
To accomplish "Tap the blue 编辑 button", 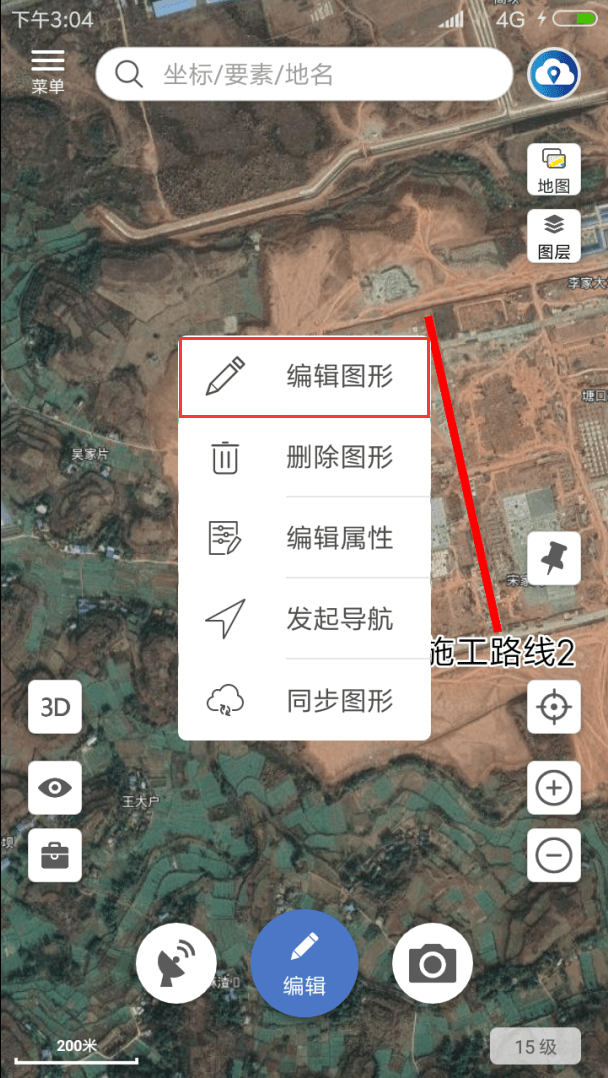I will pos(305,963).
